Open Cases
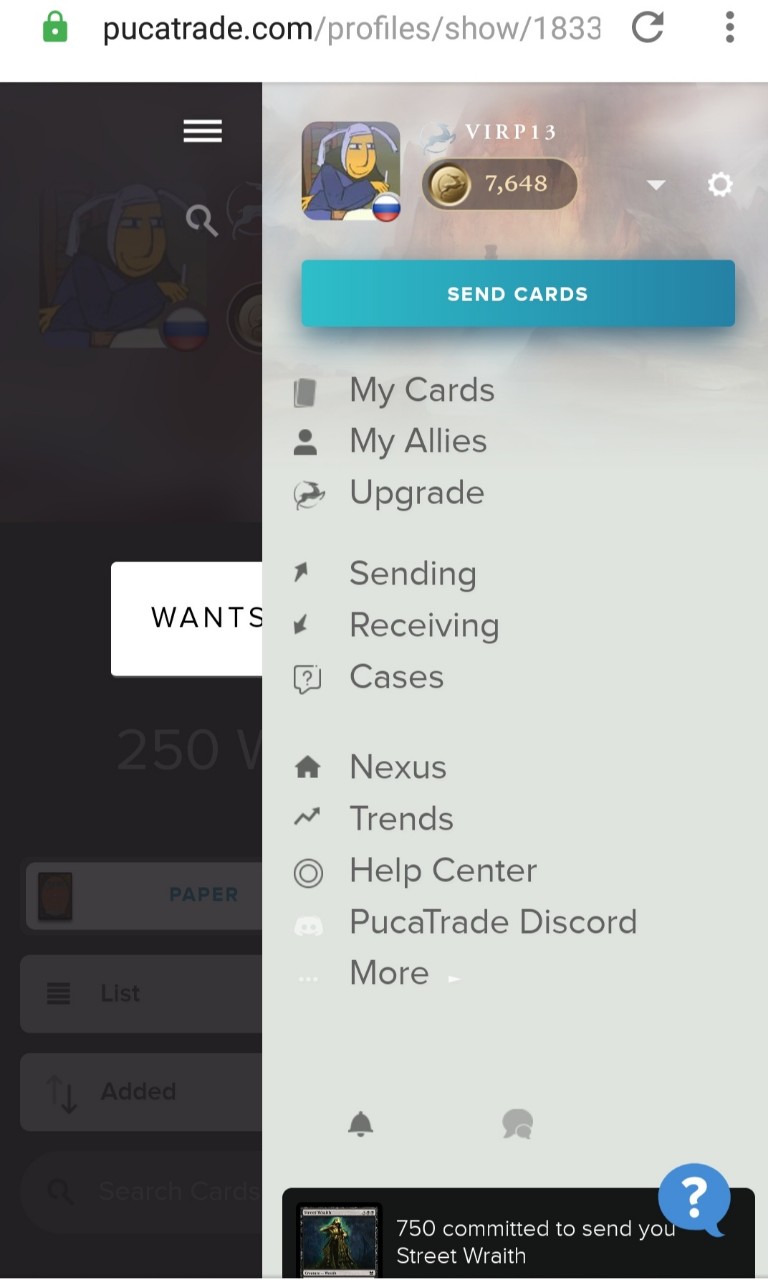The width and height of the screenshot is (768, 1280). coord(396,677)
